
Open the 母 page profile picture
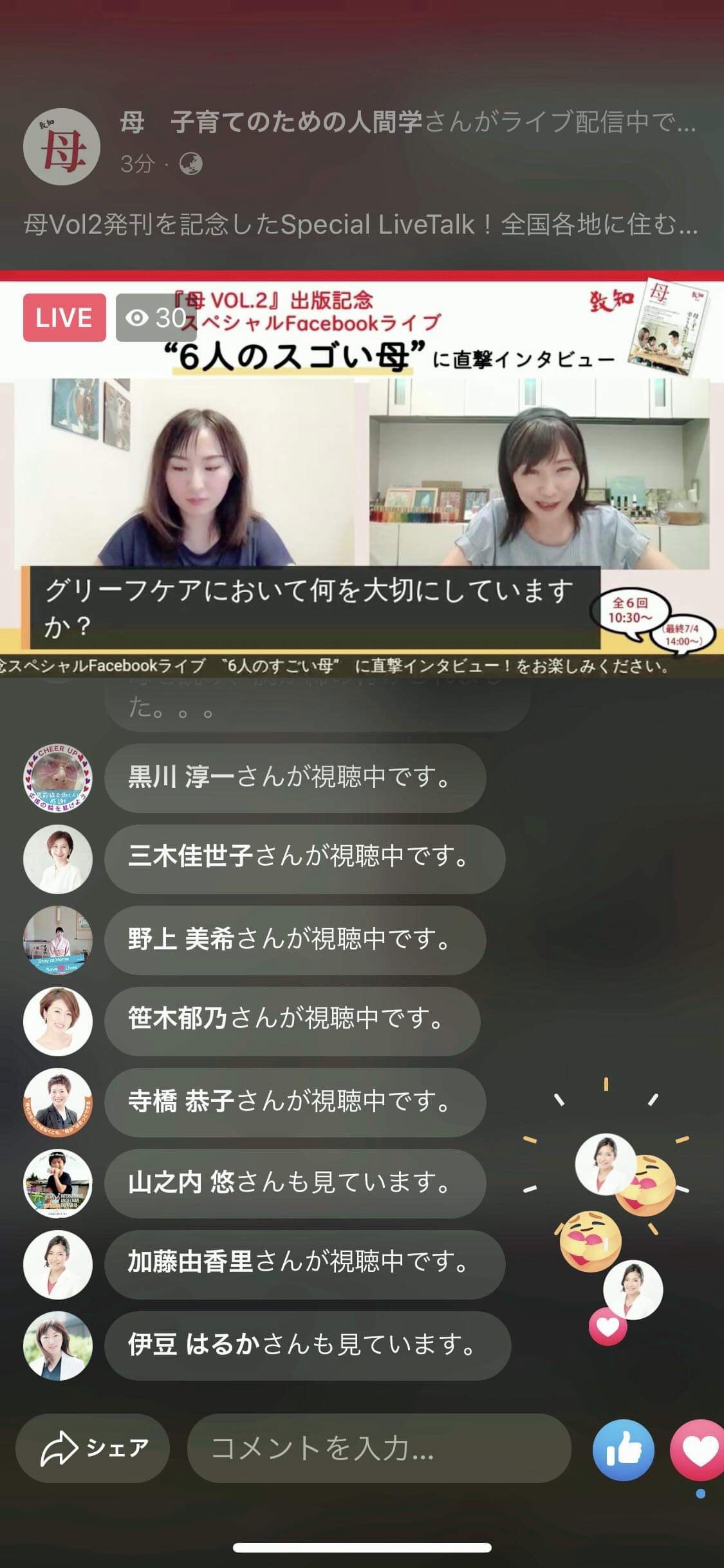coord(62,147)
